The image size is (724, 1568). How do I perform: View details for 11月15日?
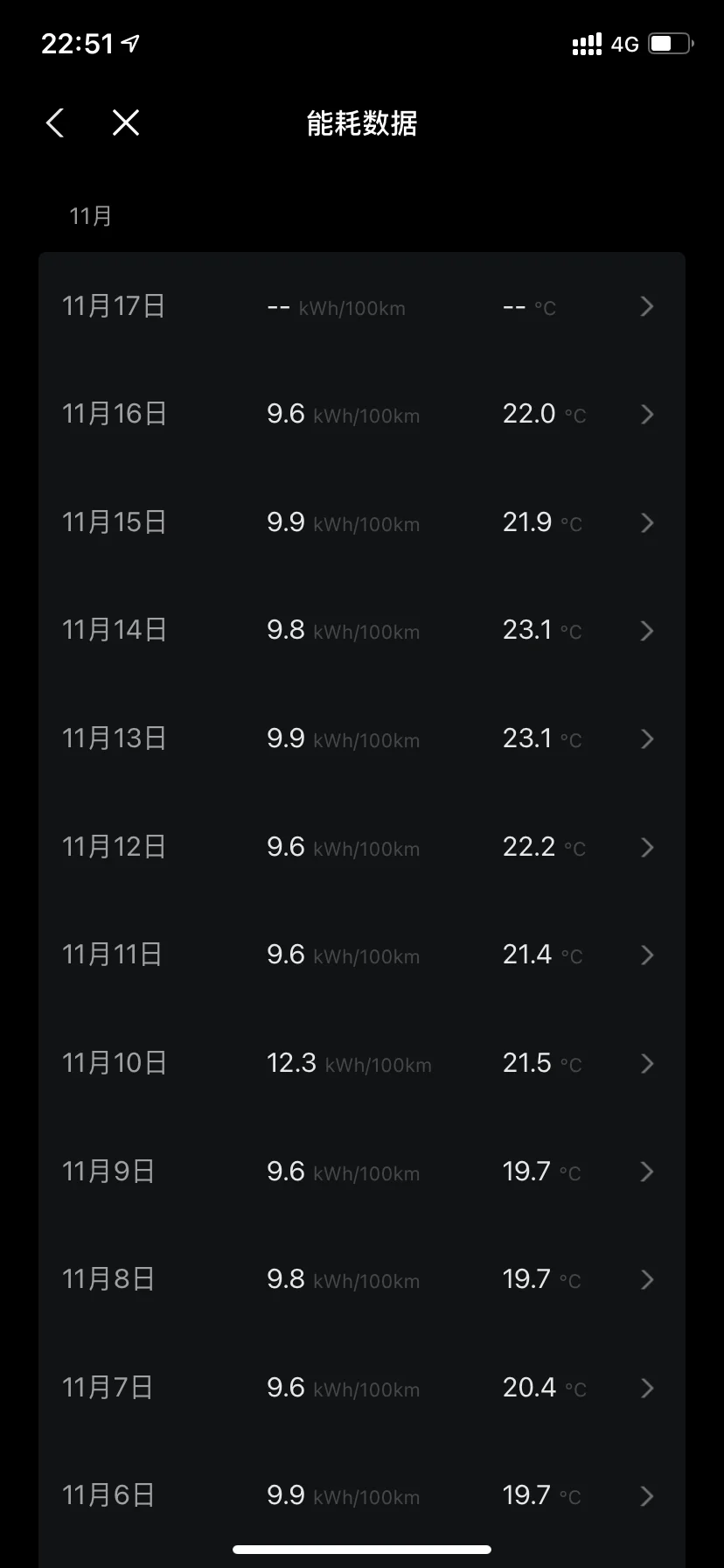click(x=362, y=522)
